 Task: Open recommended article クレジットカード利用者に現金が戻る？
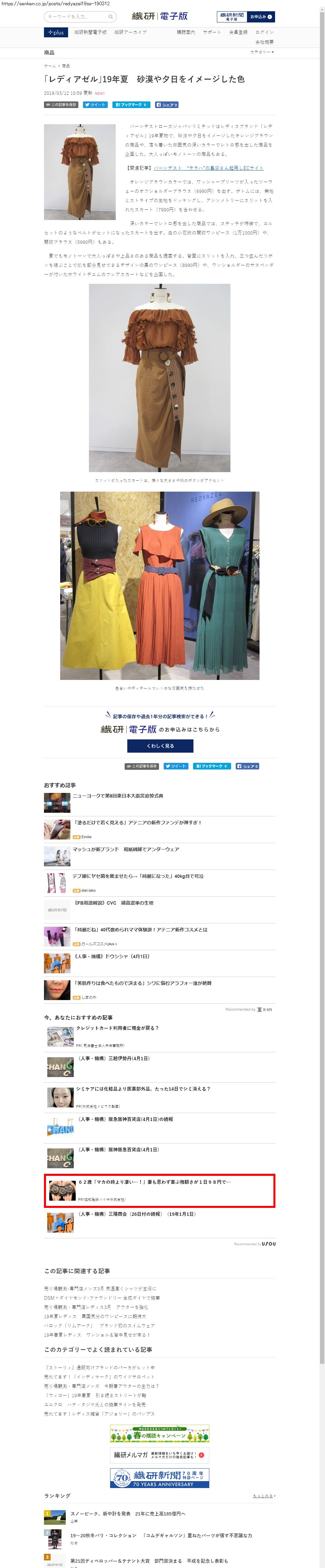(x=117, y=1028)
